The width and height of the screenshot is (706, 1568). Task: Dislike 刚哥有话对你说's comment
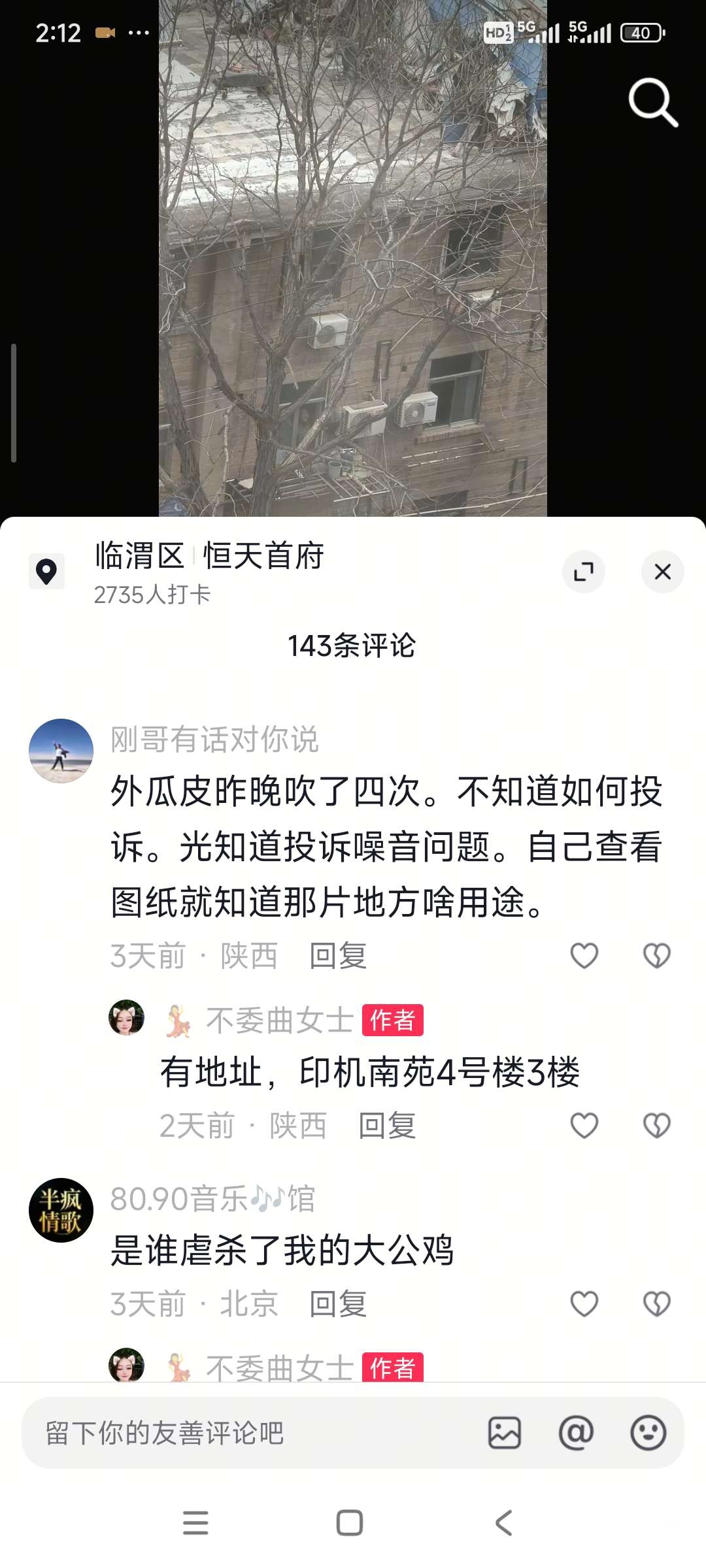656,956
